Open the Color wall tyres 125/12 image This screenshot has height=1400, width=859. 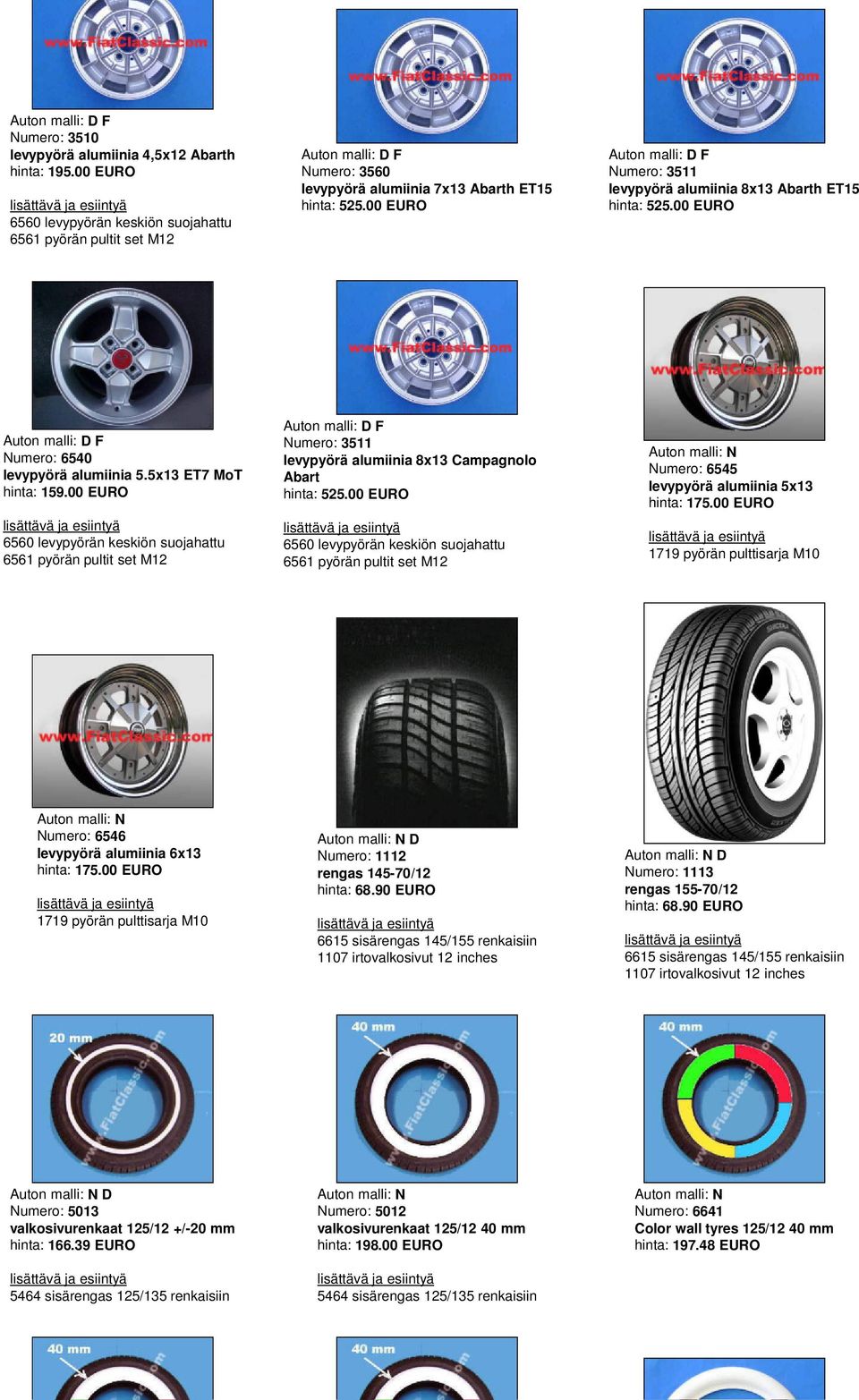coord(734,1098)
